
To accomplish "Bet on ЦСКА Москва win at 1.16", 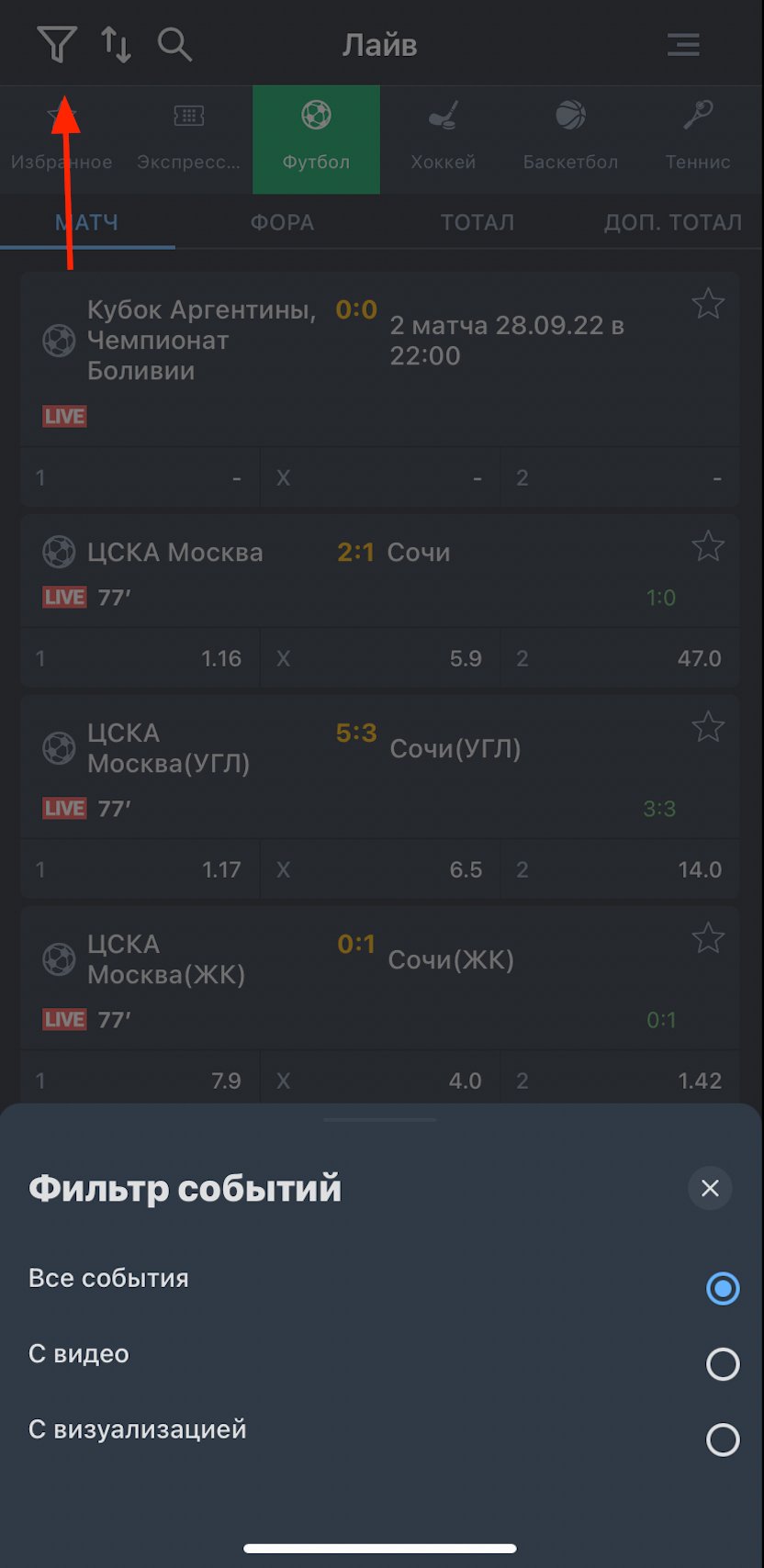I will [x=140, y=658].
